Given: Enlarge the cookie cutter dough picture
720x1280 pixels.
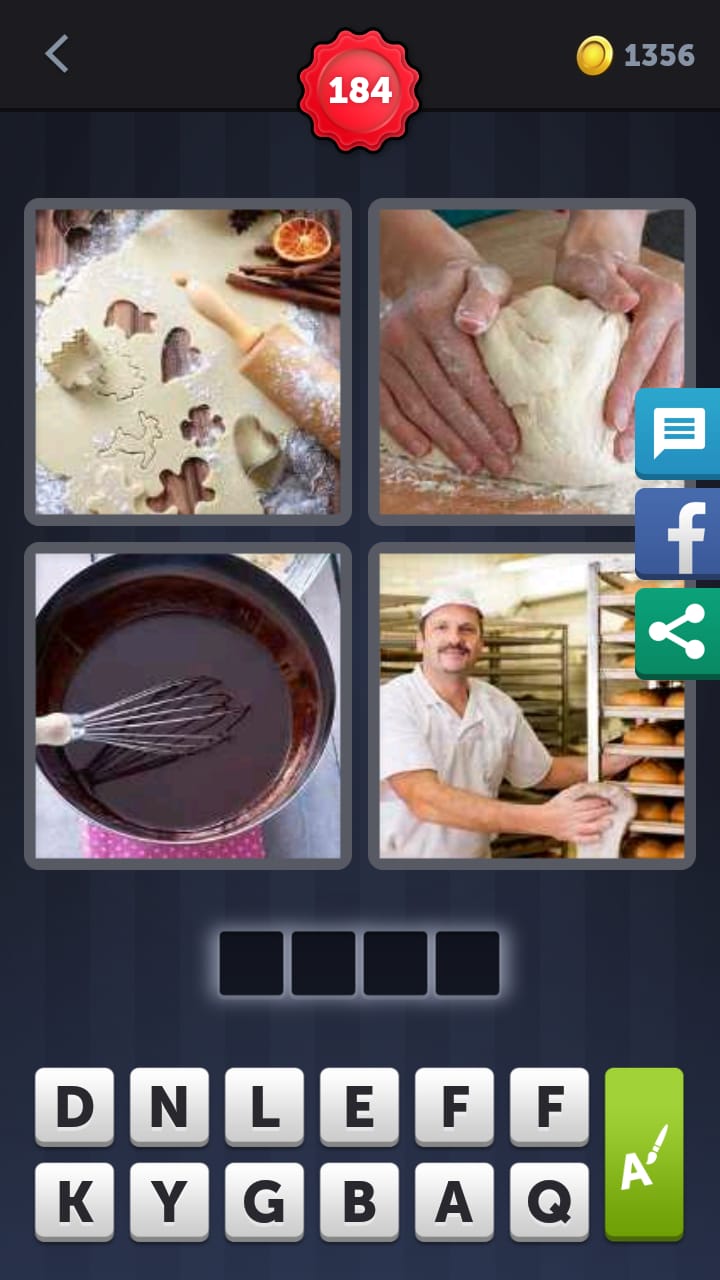Looking at the screenshot, I should (188, 361).
